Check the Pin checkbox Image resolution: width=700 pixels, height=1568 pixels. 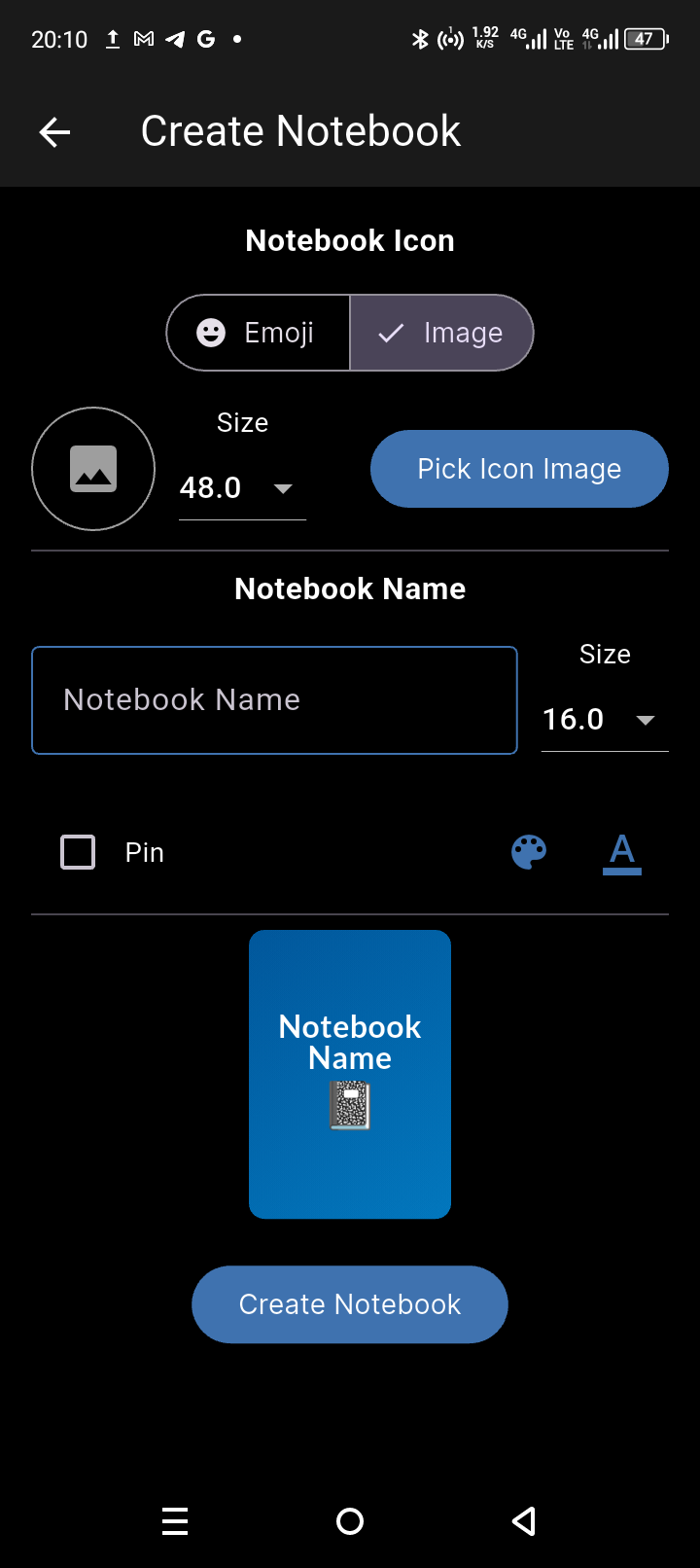(78, 852)
